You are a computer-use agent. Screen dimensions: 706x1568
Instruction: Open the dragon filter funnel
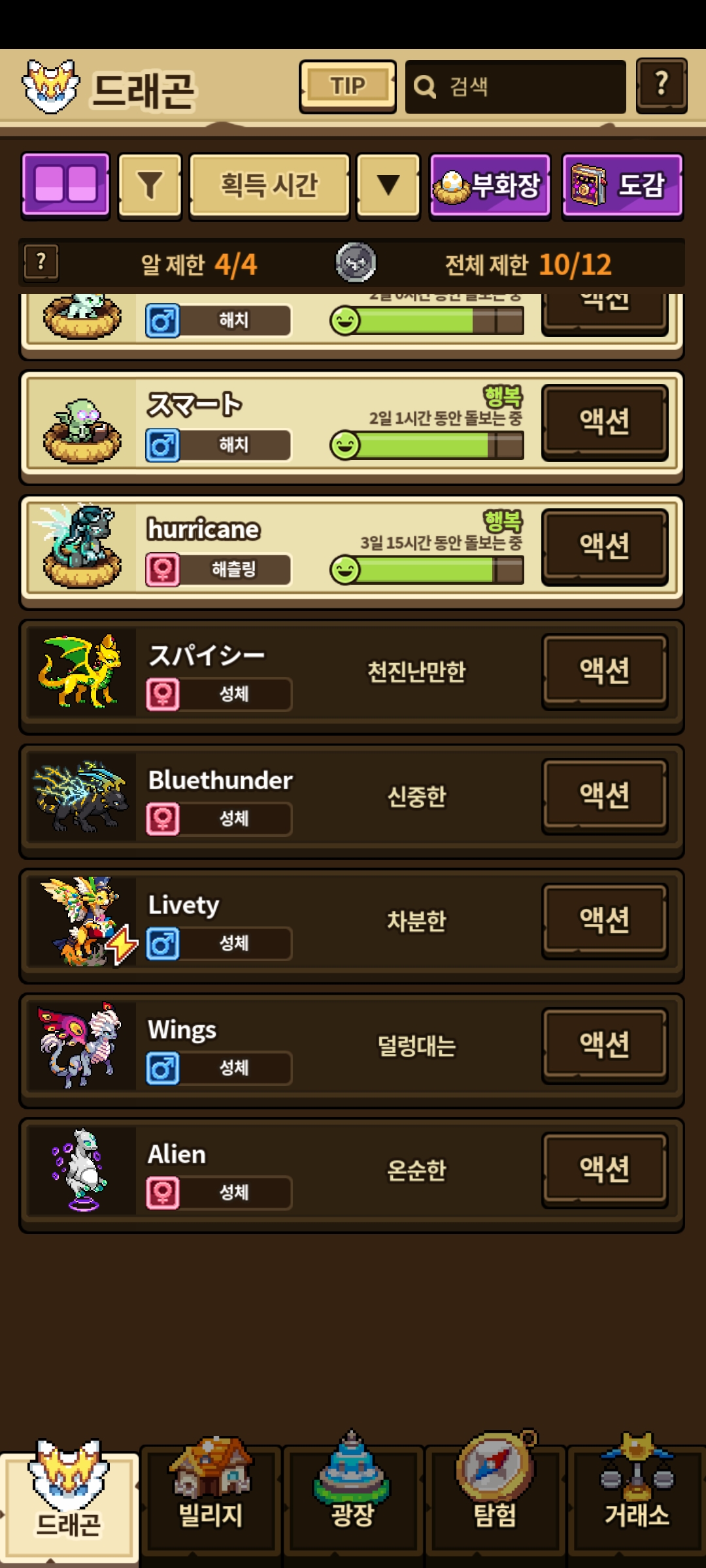(x=150, y=186)
